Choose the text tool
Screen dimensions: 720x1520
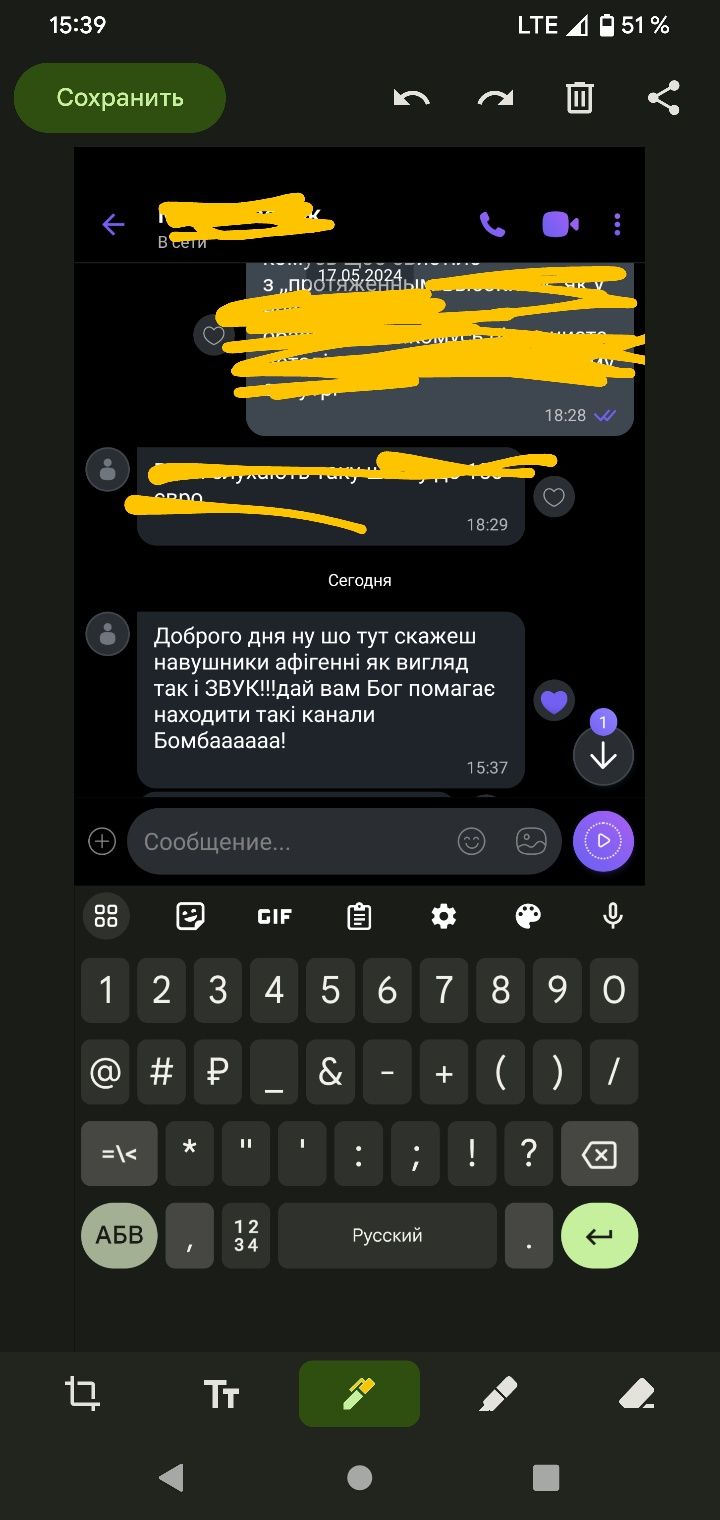coord(221,1393)
